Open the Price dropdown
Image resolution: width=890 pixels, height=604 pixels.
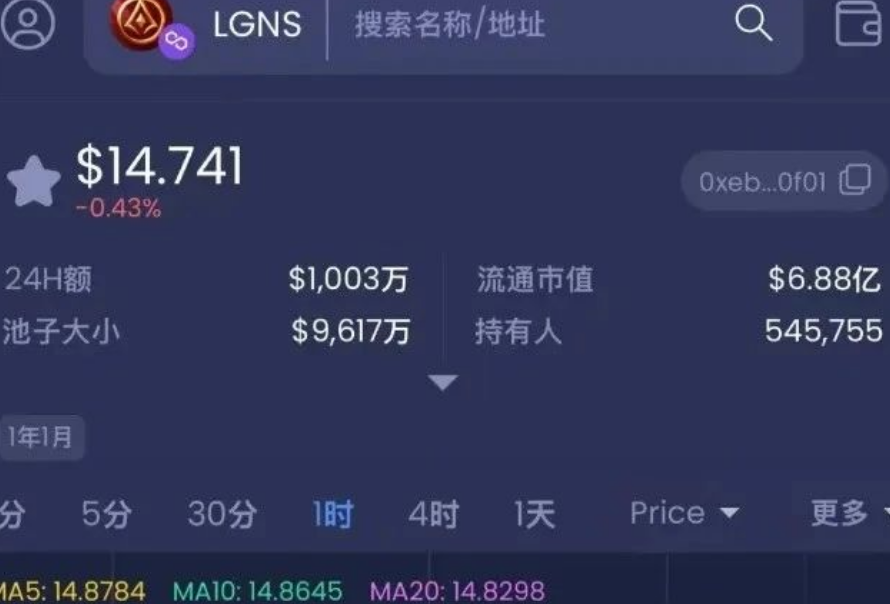pos(684,513)
